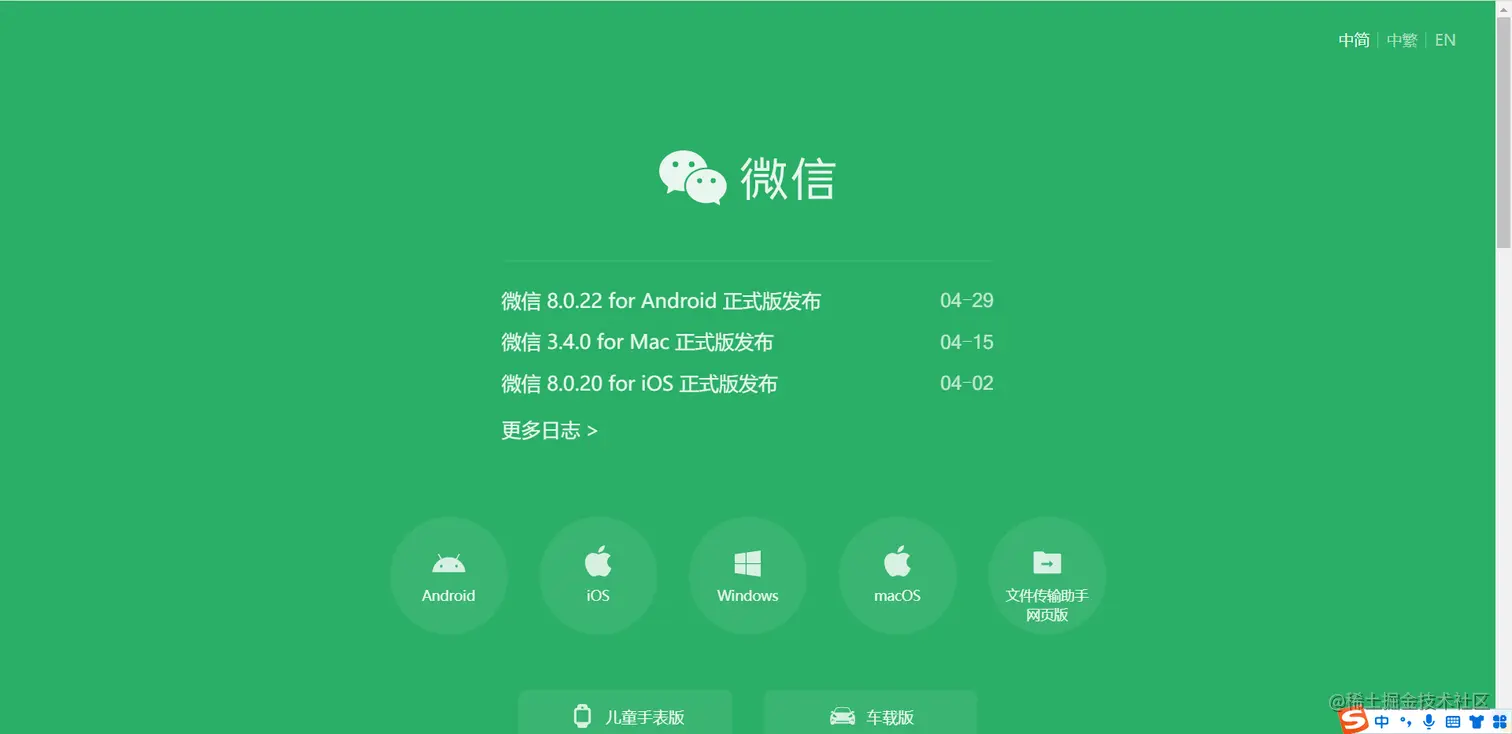Viewport: 1512px width, 734px height.
Task: View 更多日志 changelog list
Action: [549, 431]
